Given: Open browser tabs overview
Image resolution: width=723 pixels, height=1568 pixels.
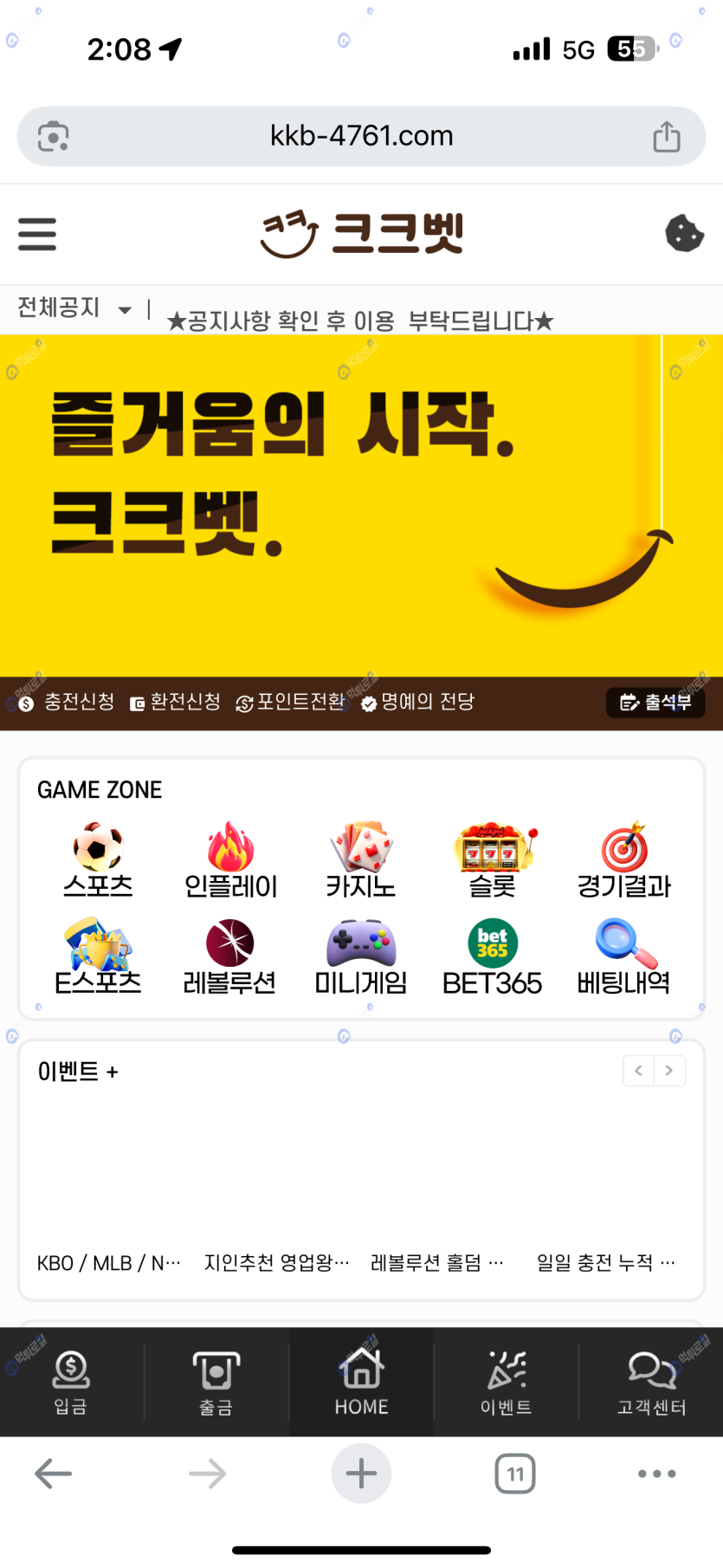Looking at the screenshot, I should point(515,1474).
